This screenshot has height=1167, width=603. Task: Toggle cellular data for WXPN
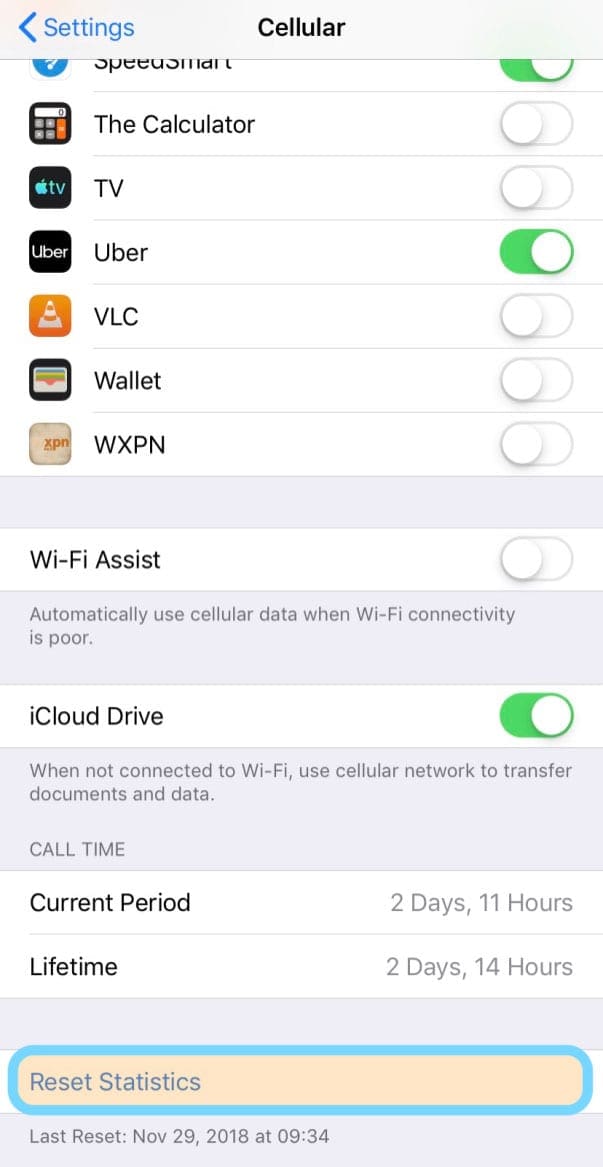536,445
